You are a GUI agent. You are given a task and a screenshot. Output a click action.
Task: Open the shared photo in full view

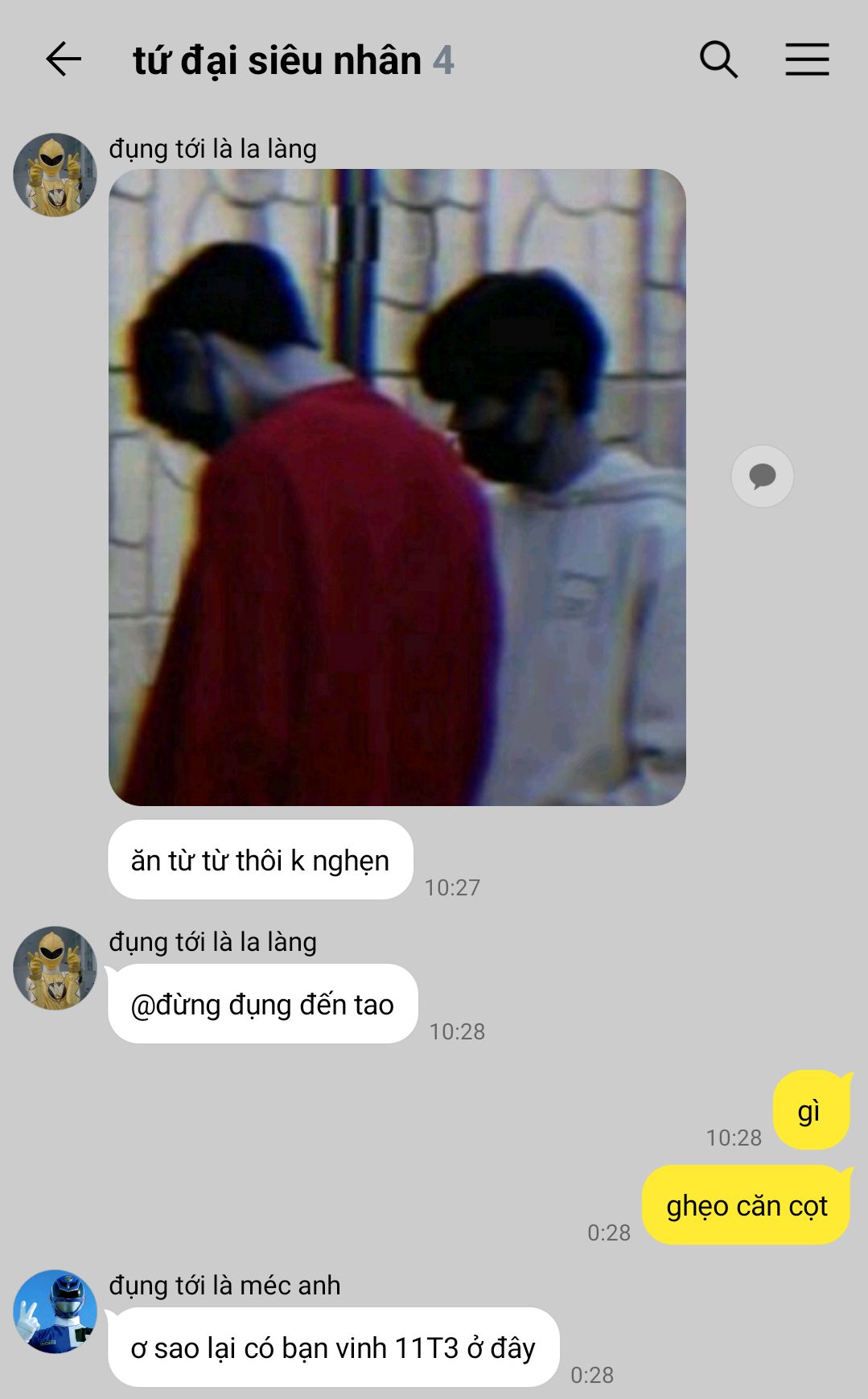pyautogui.click(x=397, y=487)
